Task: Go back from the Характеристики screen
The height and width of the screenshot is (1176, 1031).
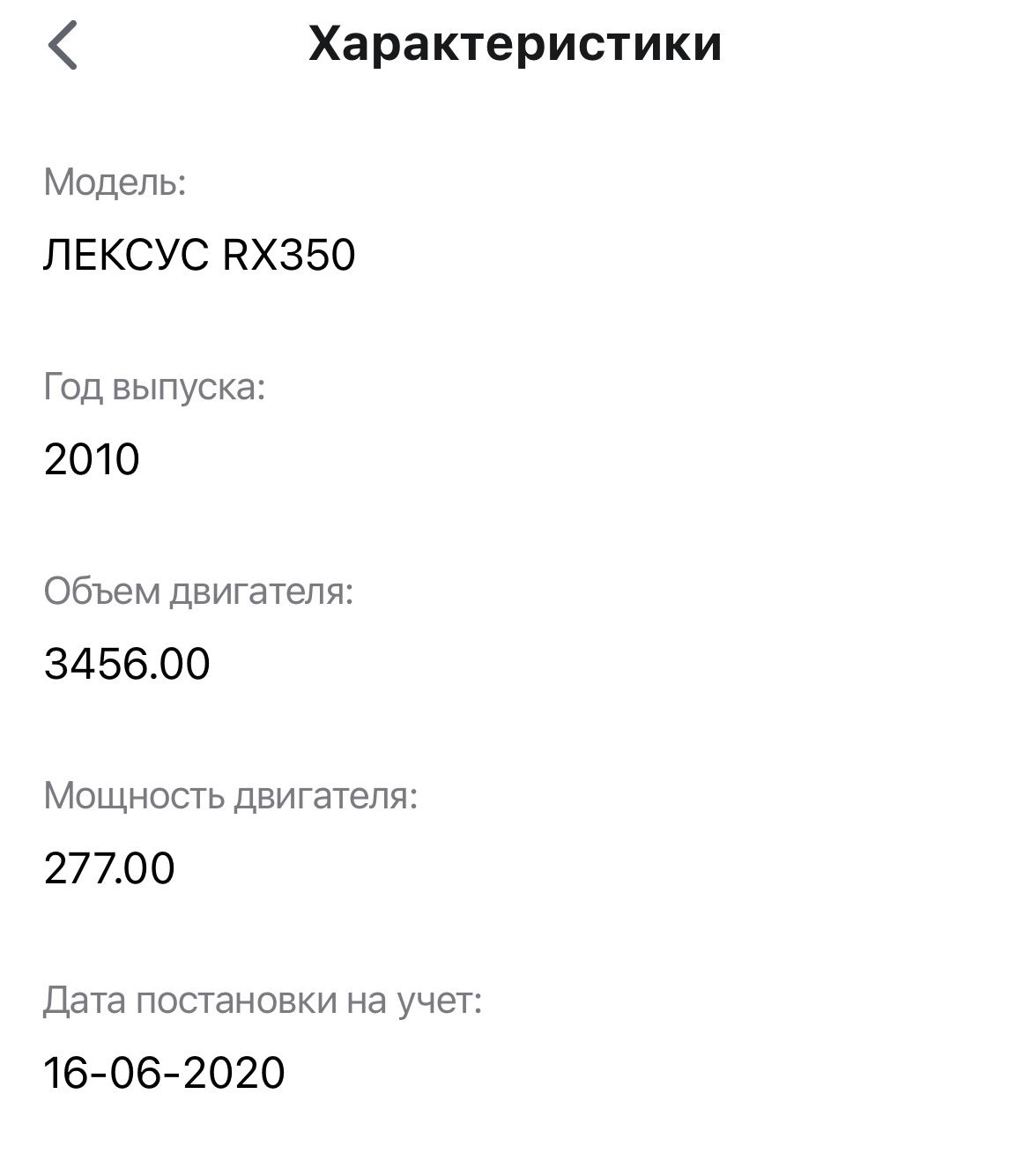Action: tap(63, 45)
